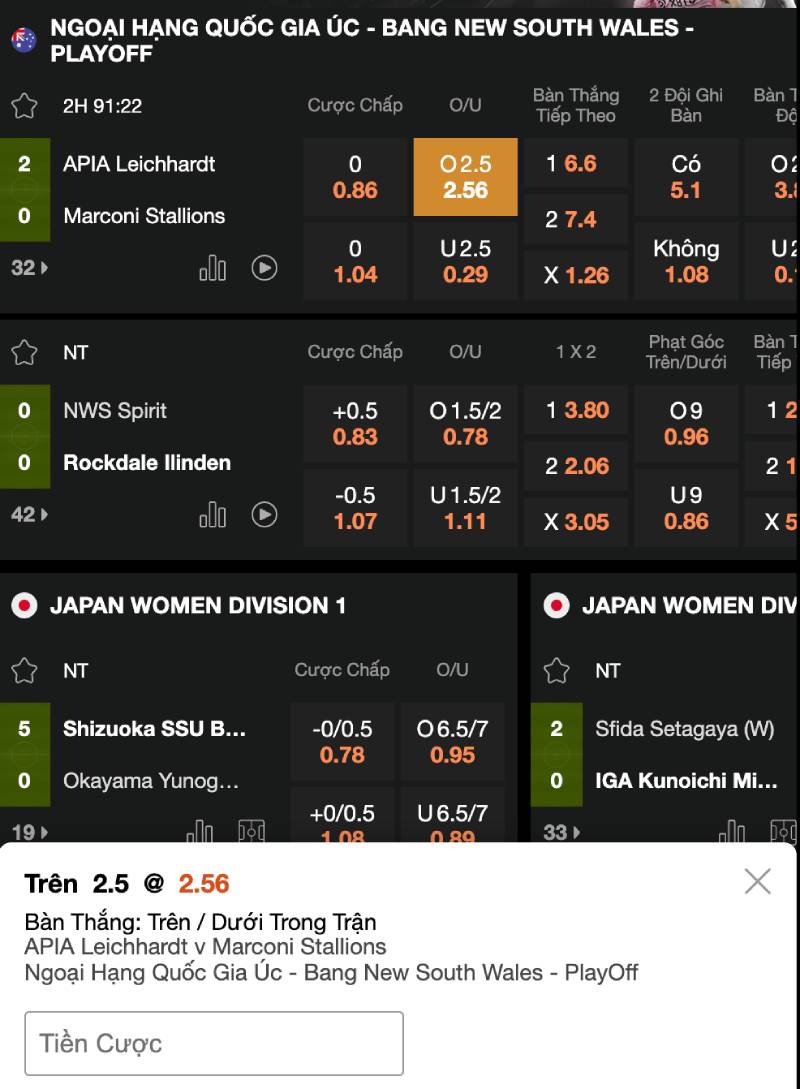Select Không both teams score at 1.08

pyautogui.click(x=686, y=261)
